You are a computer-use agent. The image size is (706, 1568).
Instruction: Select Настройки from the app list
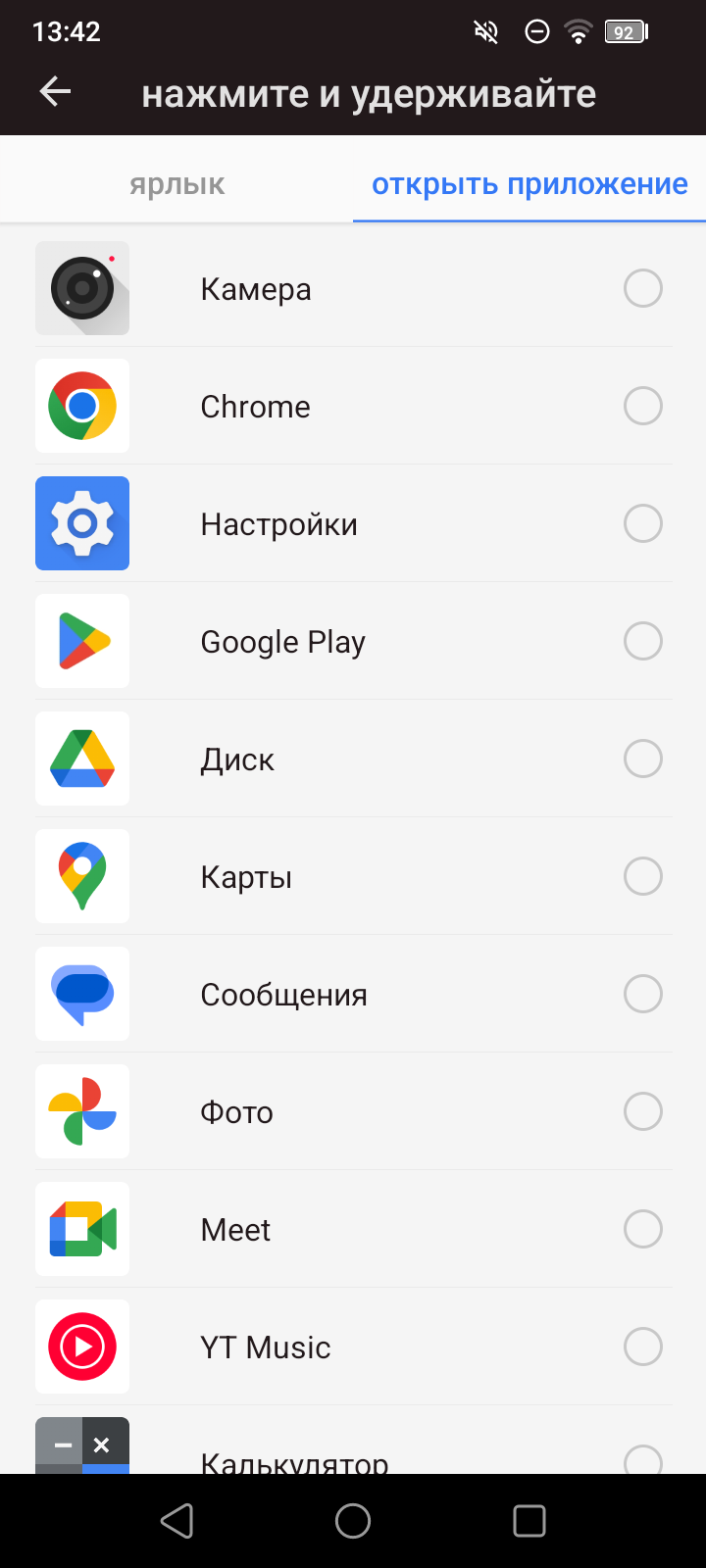click(x=642, y=524)
